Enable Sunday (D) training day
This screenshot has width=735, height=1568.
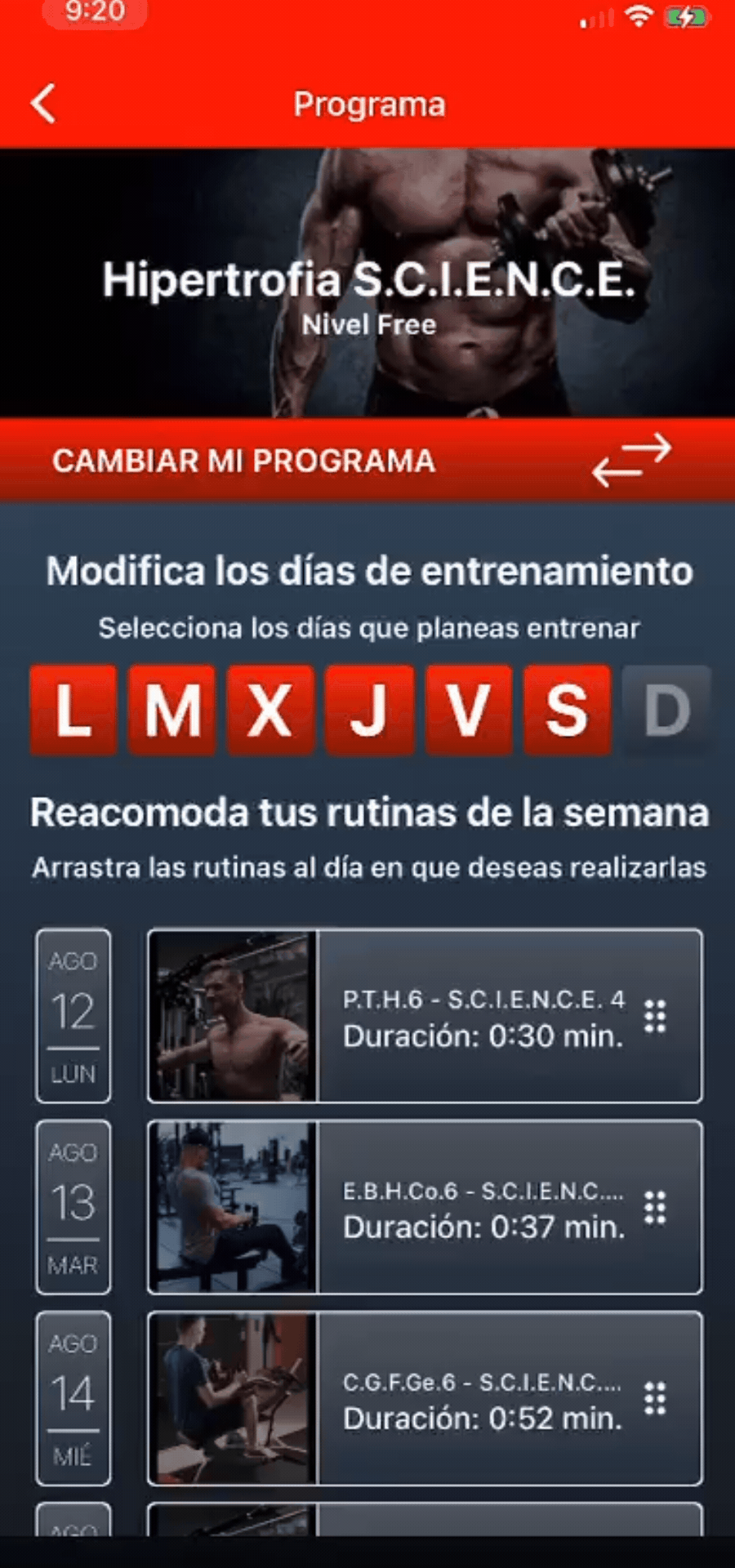(666, 710)
